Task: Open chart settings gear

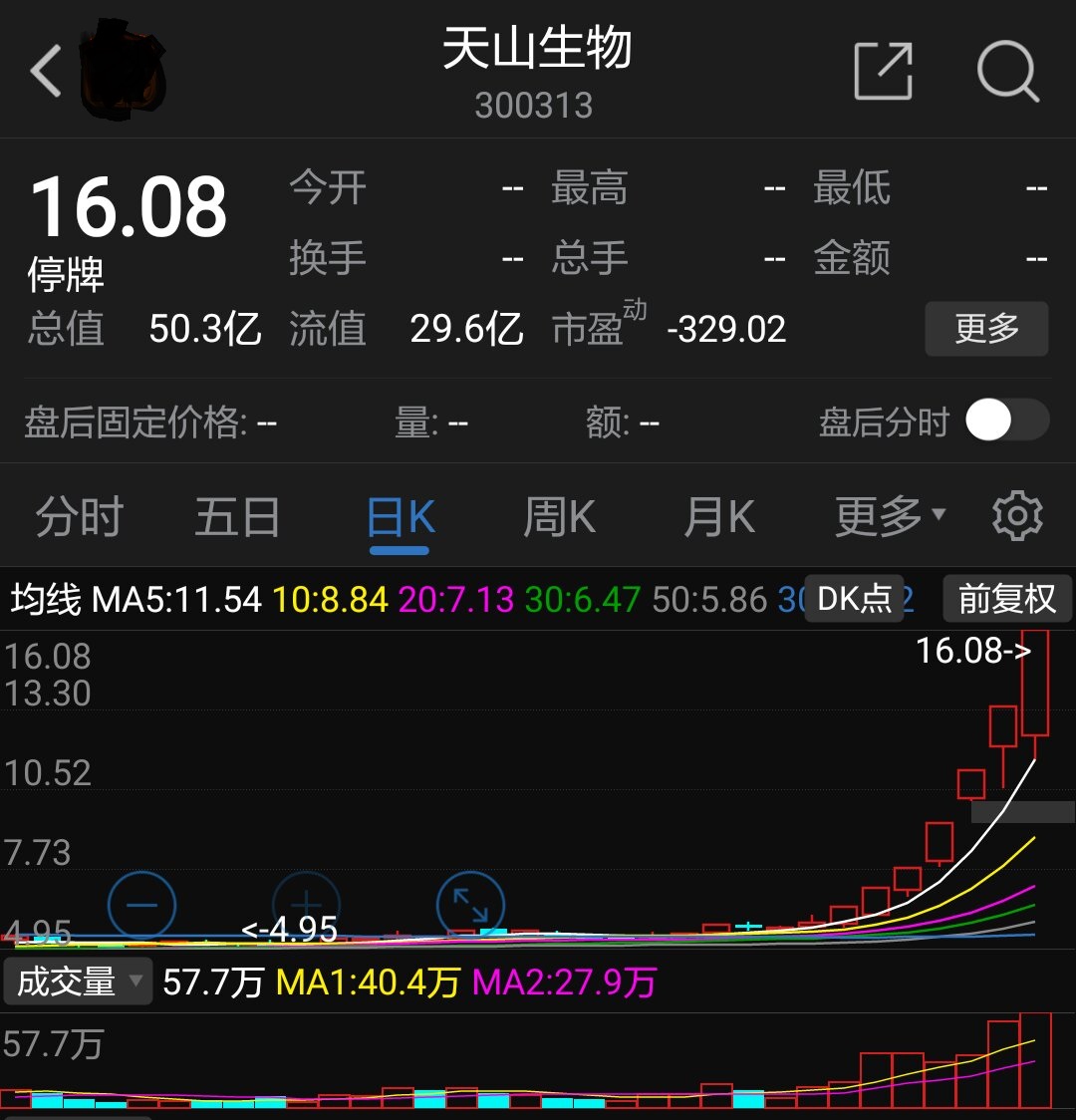Action: pyautogui.click(x=1017, y=516)
